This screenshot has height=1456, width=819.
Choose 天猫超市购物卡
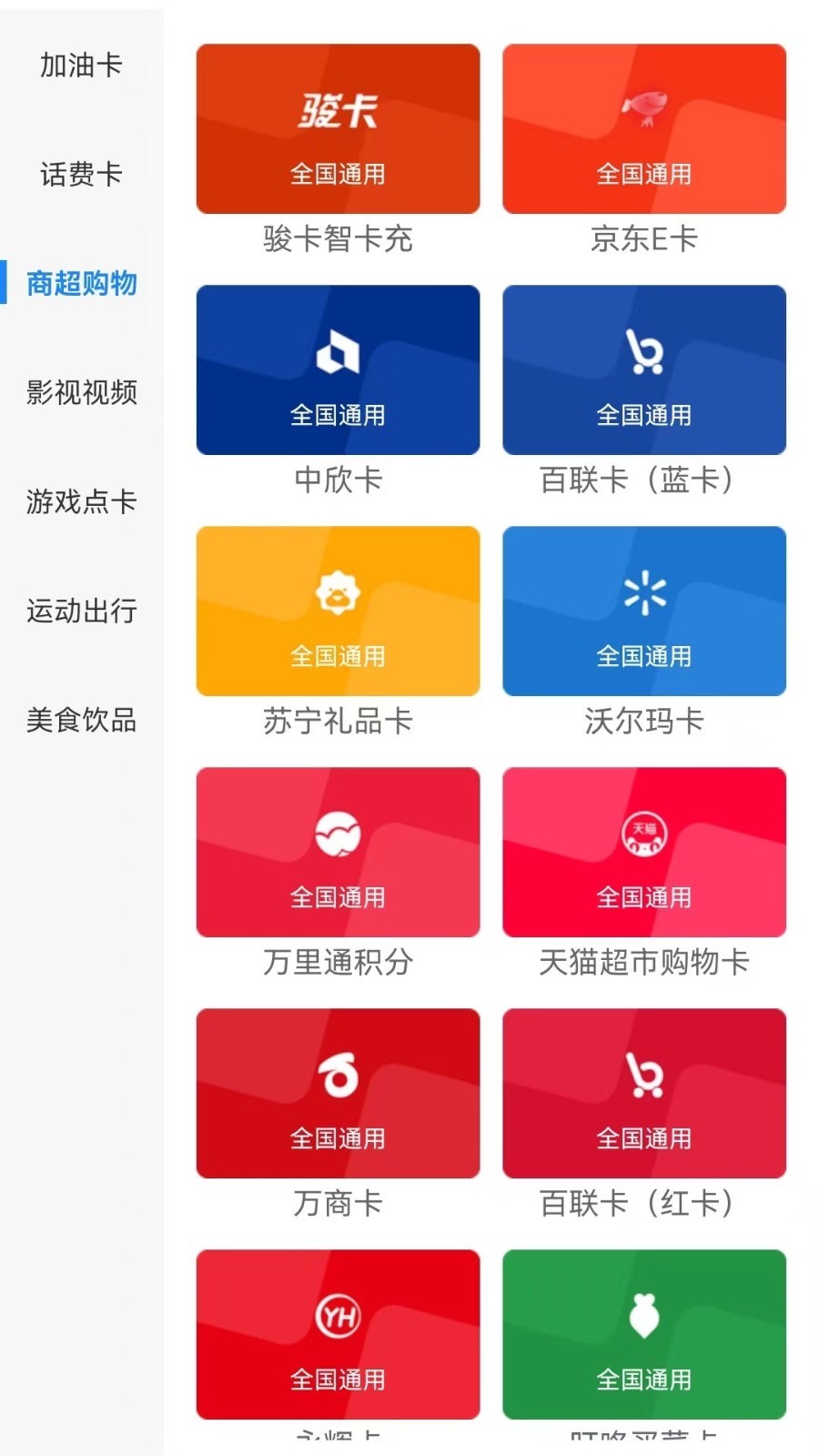[643, 853]
